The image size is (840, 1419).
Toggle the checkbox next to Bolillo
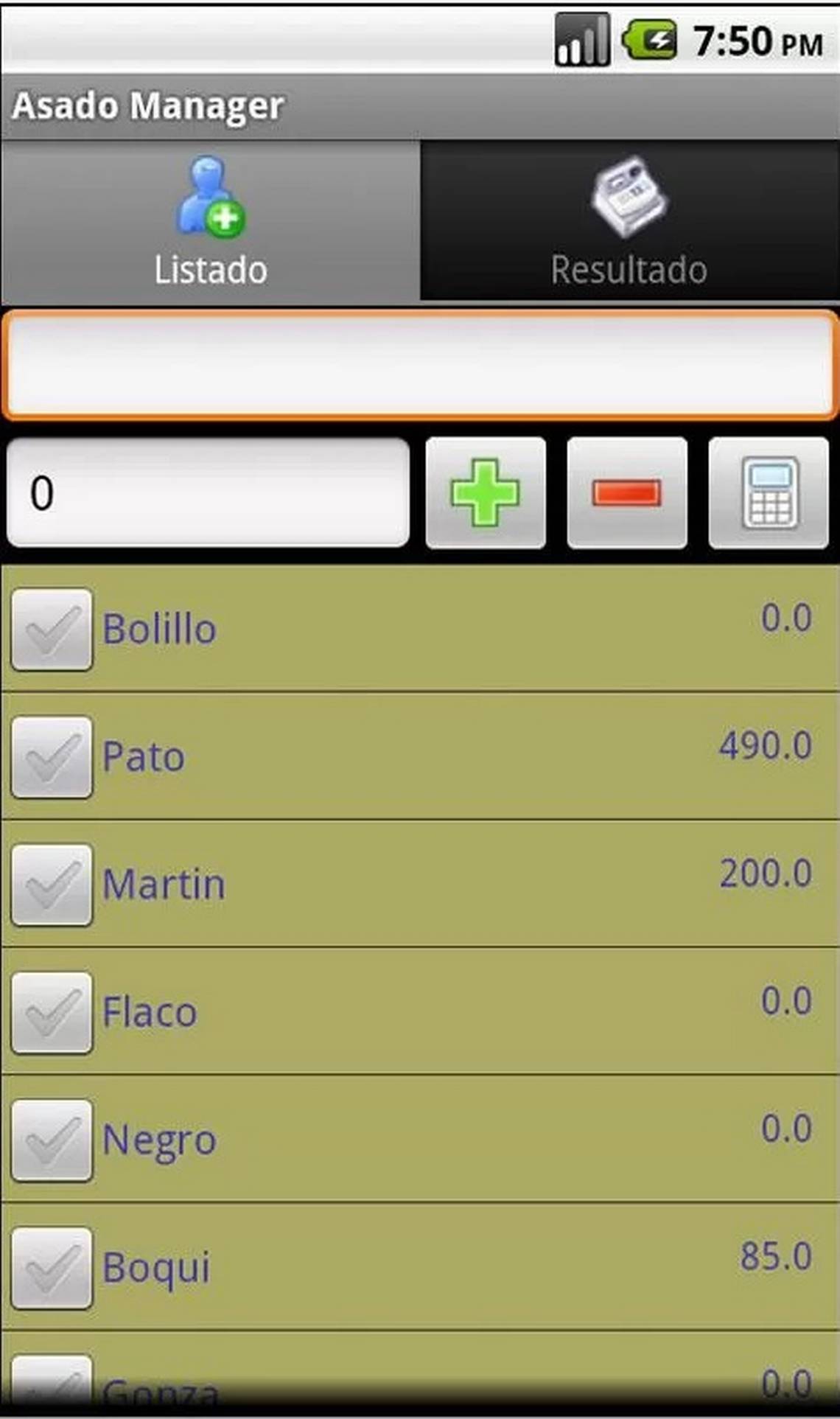pyautogui.click(x=52, y=630)
